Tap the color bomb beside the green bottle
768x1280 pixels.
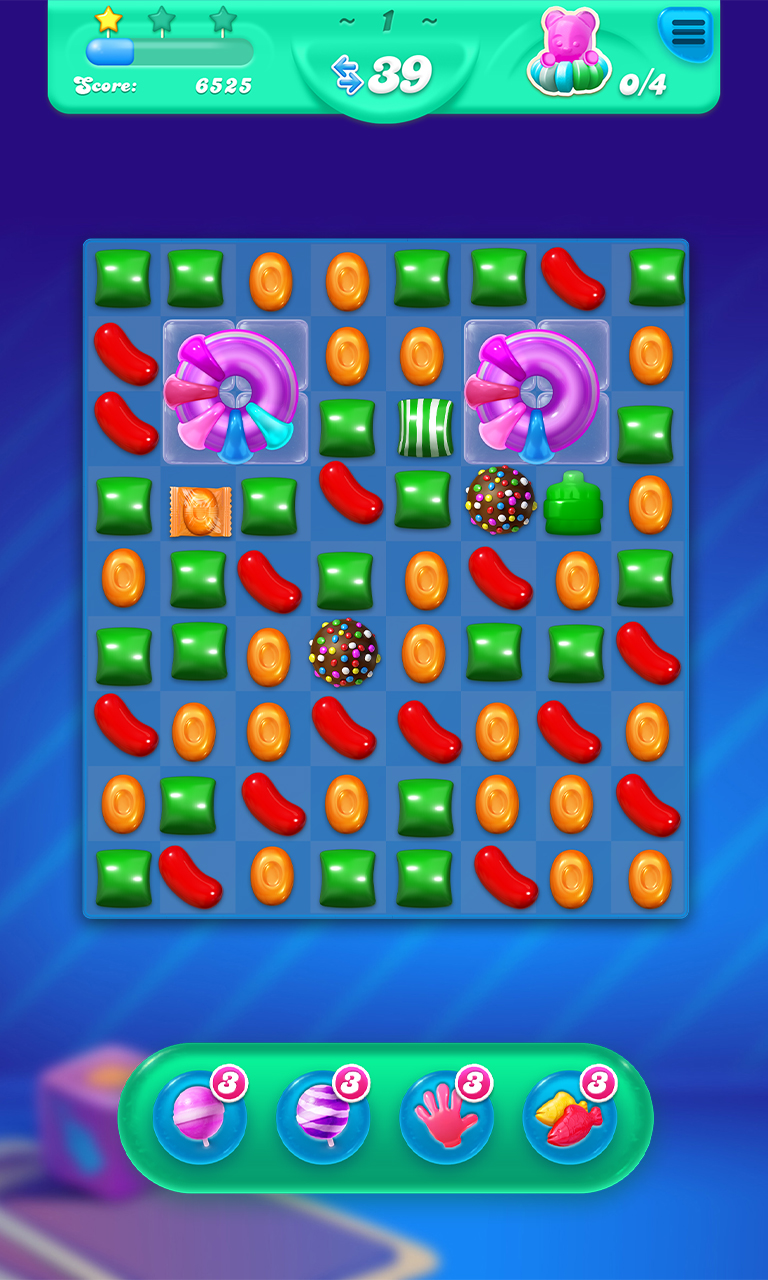tap(500, 500)
